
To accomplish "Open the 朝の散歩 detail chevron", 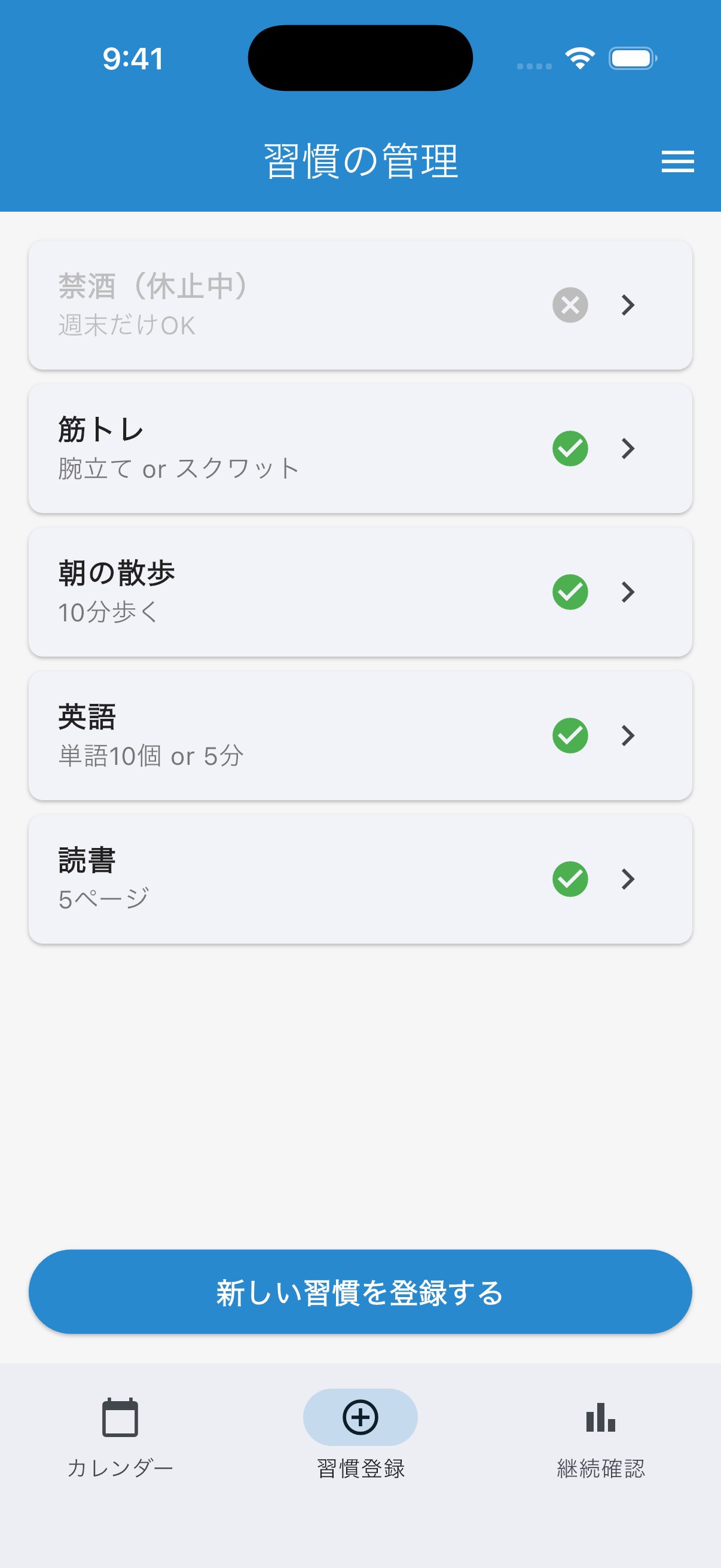I will point(627,591).
